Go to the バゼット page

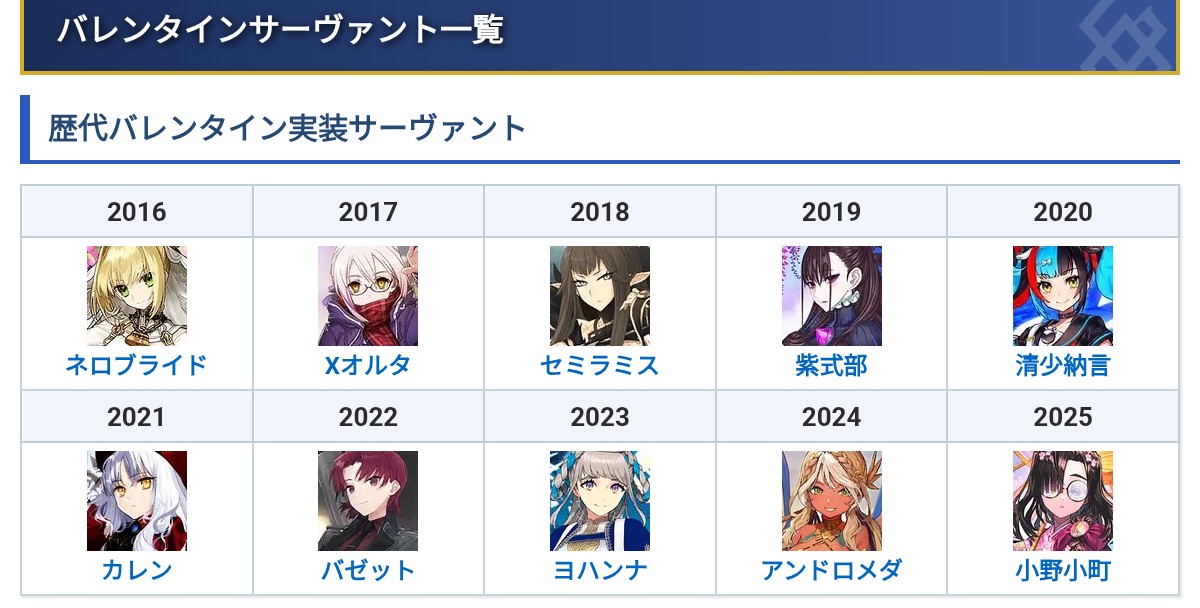[368, 571]
